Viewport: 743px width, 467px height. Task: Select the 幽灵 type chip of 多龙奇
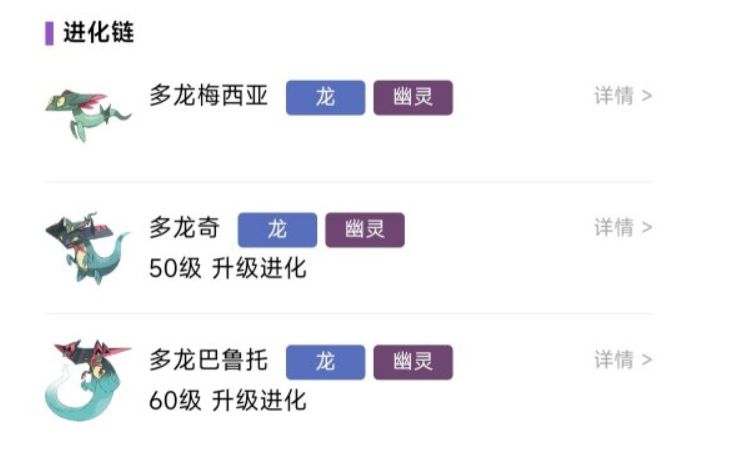pos(365,230)
